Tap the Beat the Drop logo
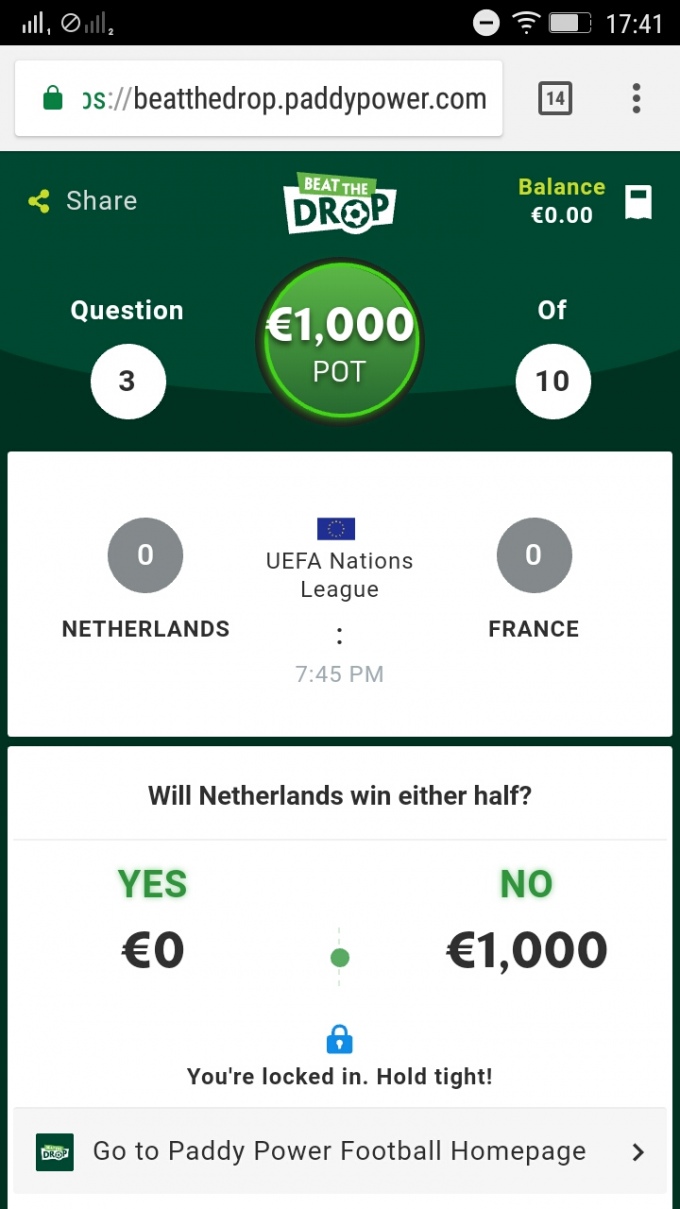The width and height of the screenshot is (680, 1209). tap(339, 202)
